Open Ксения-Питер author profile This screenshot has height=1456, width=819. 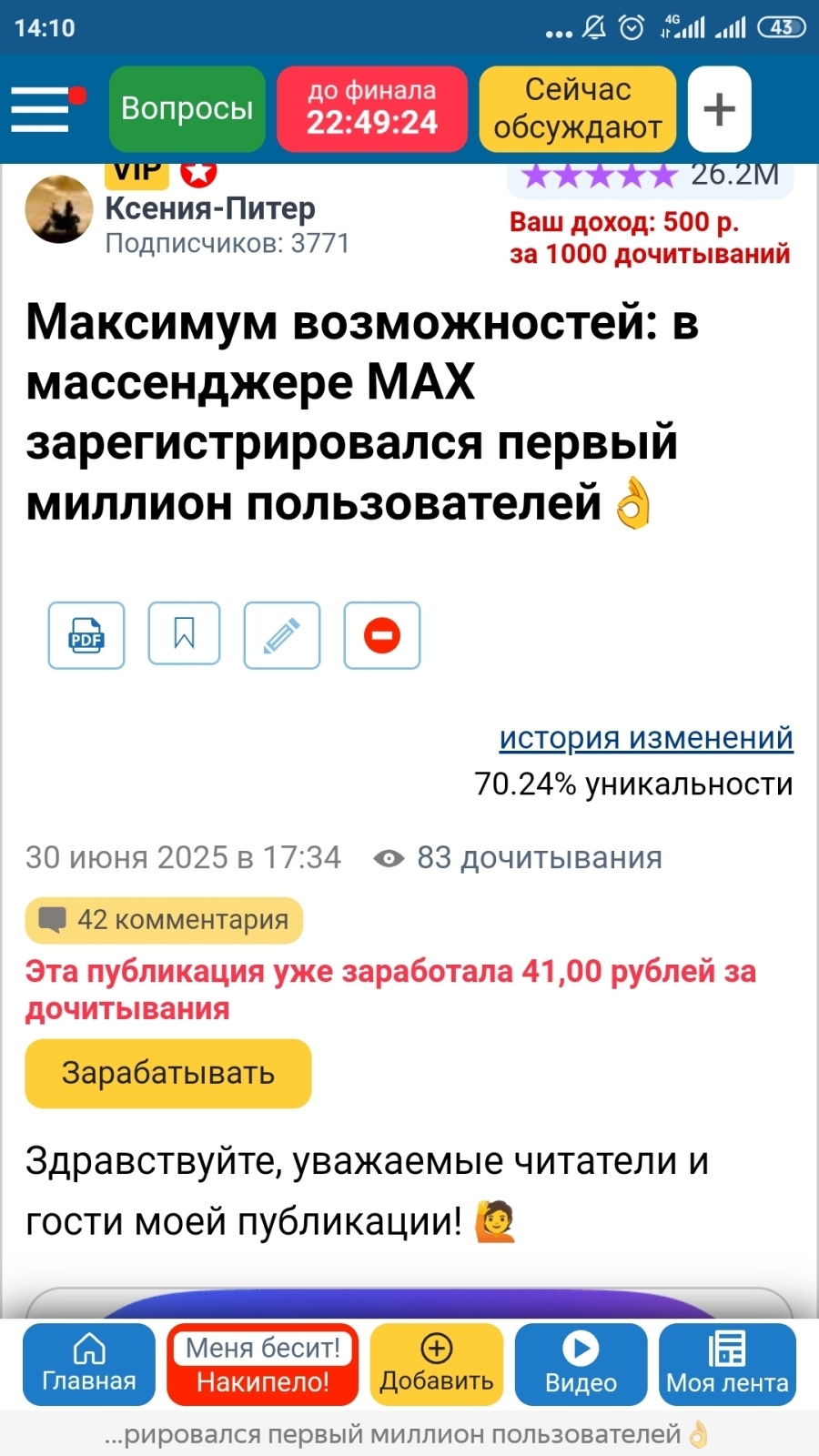pos(210,208)
